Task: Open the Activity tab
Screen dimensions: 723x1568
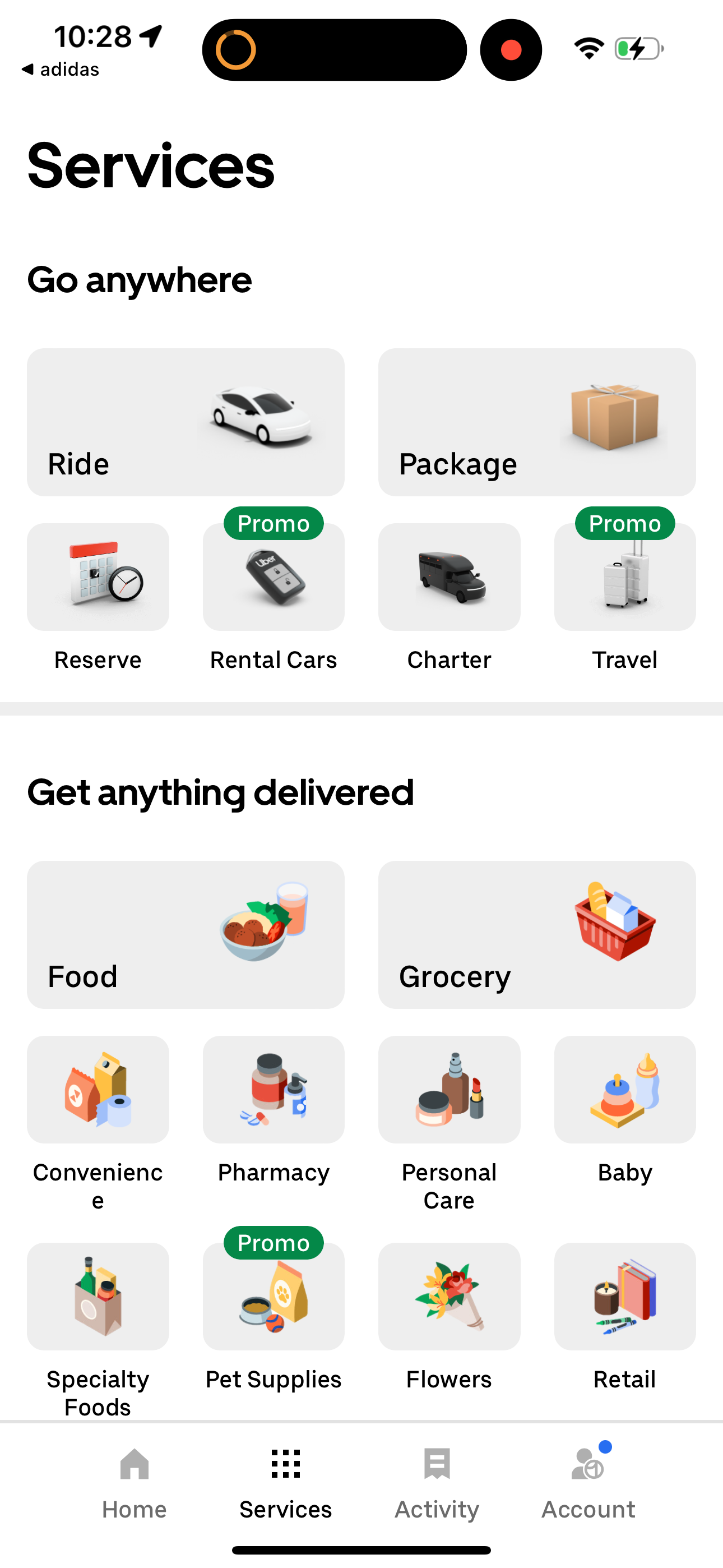Action: coord(437,1491)
